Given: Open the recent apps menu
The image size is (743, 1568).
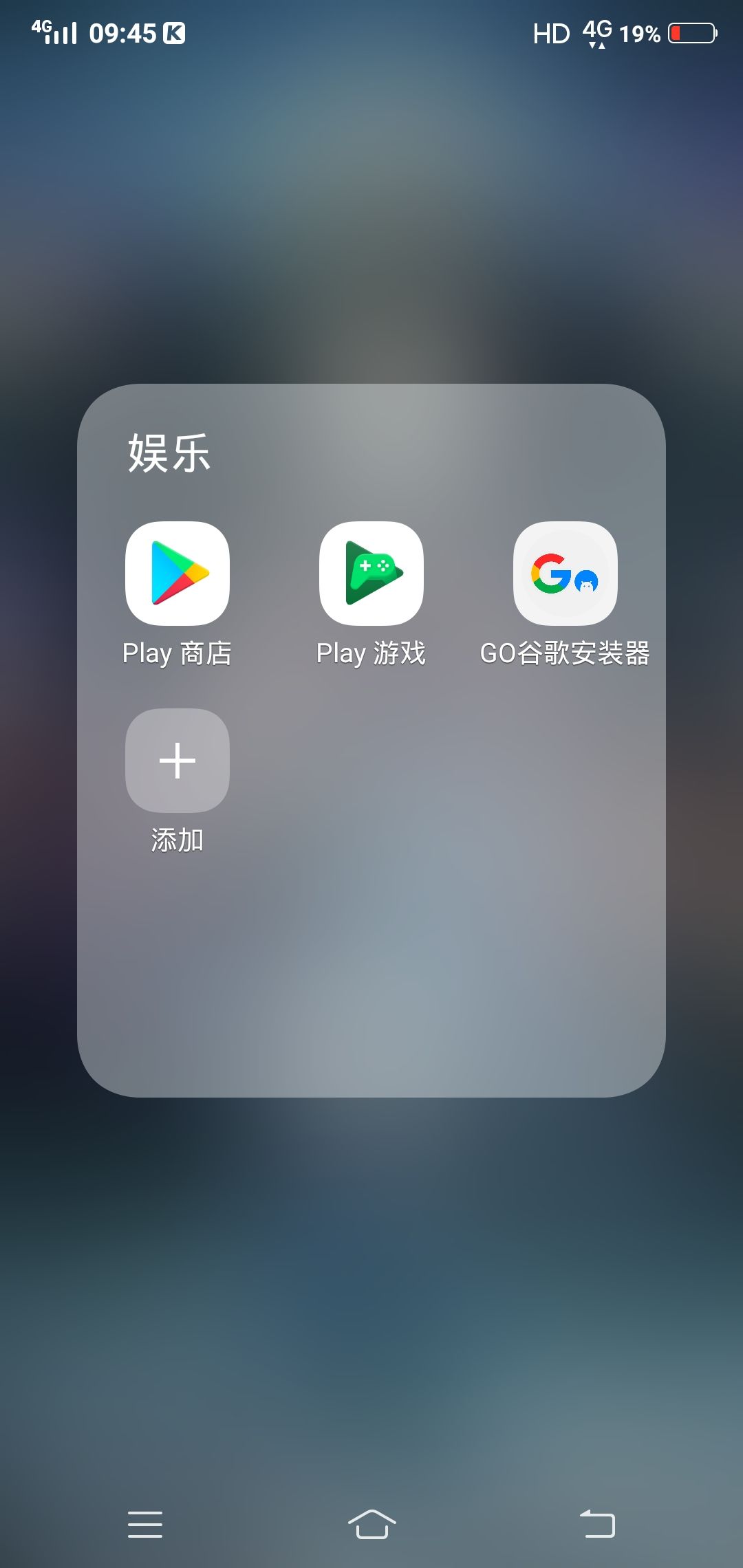Looking at the screenshot, I should pyautogui.click(x=145, y=1524).
